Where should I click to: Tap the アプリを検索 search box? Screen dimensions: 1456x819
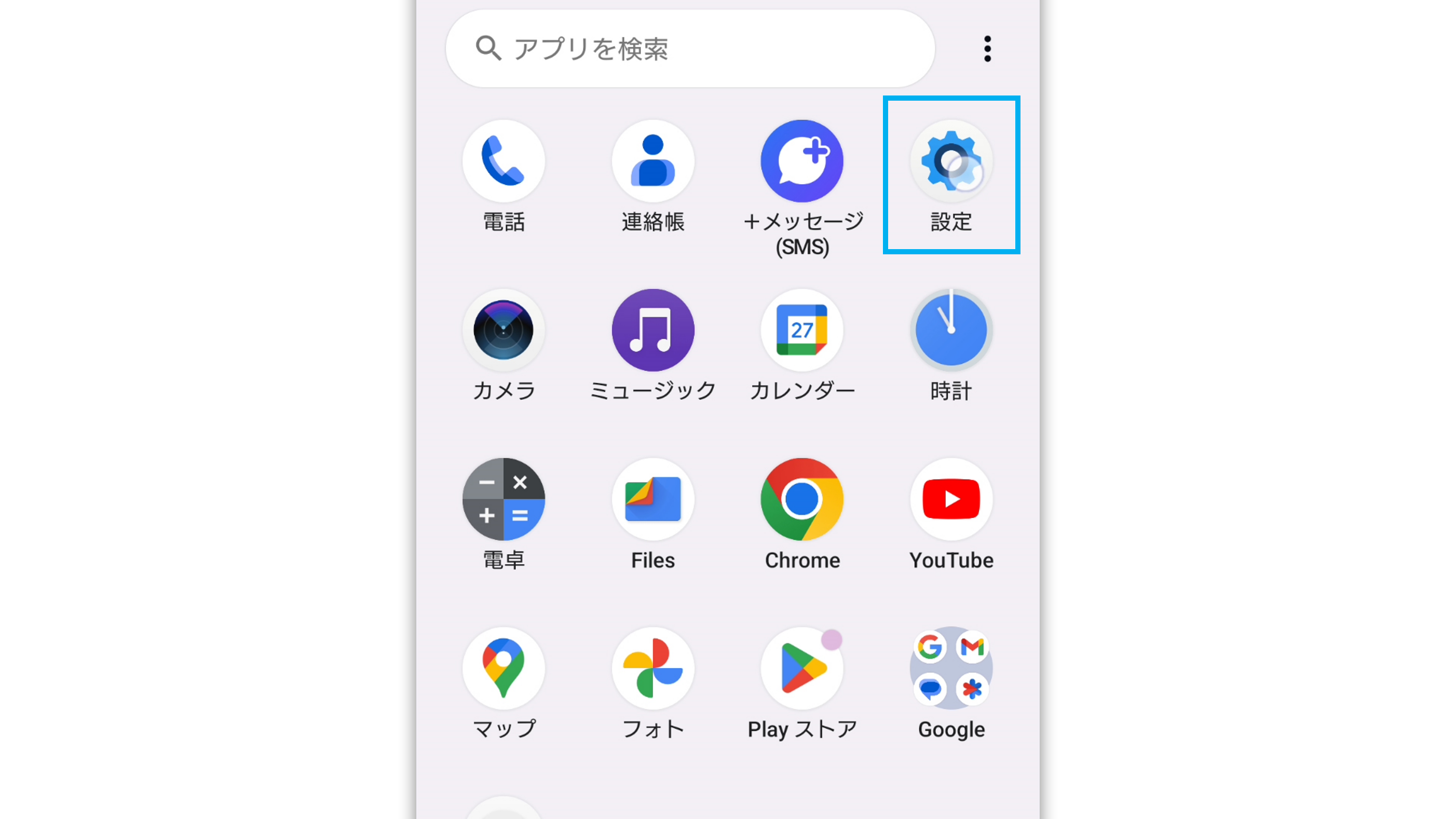[689, 49]
